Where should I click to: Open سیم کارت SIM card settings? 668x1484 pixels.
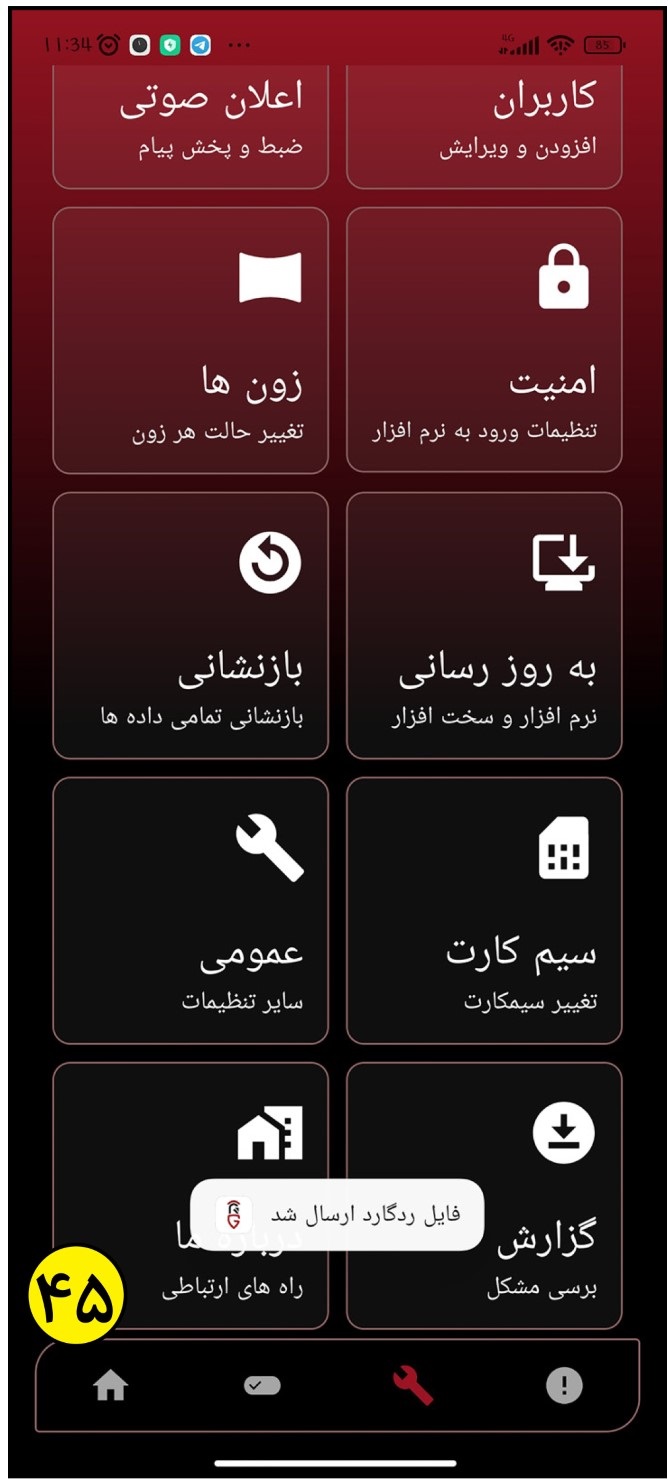(x=484, y=910)
